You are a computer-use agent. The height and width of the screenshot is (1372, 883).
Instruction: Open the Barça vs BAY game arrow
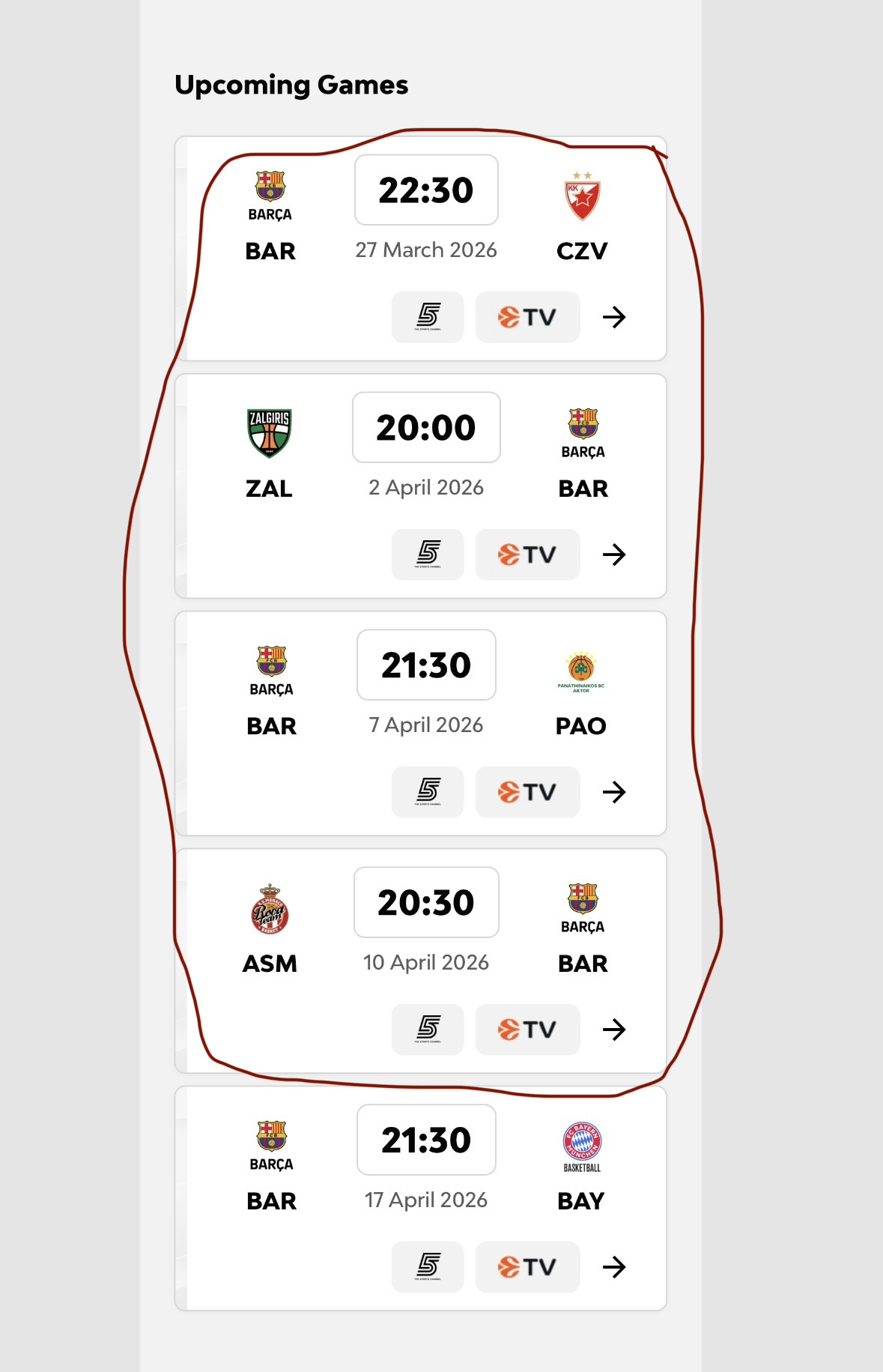[614, 1267]
